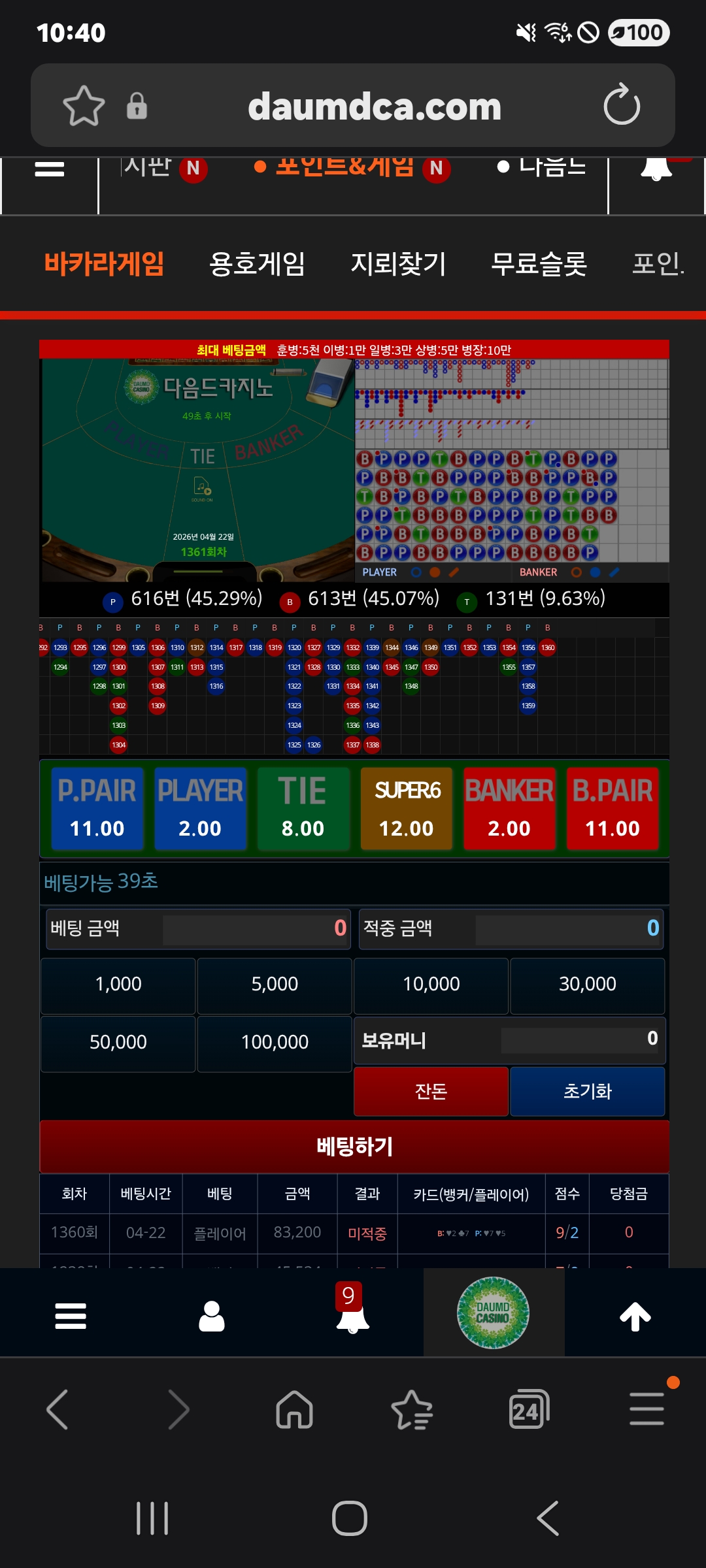Reload the page in the browser
The width and height of the screenshot is (706, 1568).
621,105
